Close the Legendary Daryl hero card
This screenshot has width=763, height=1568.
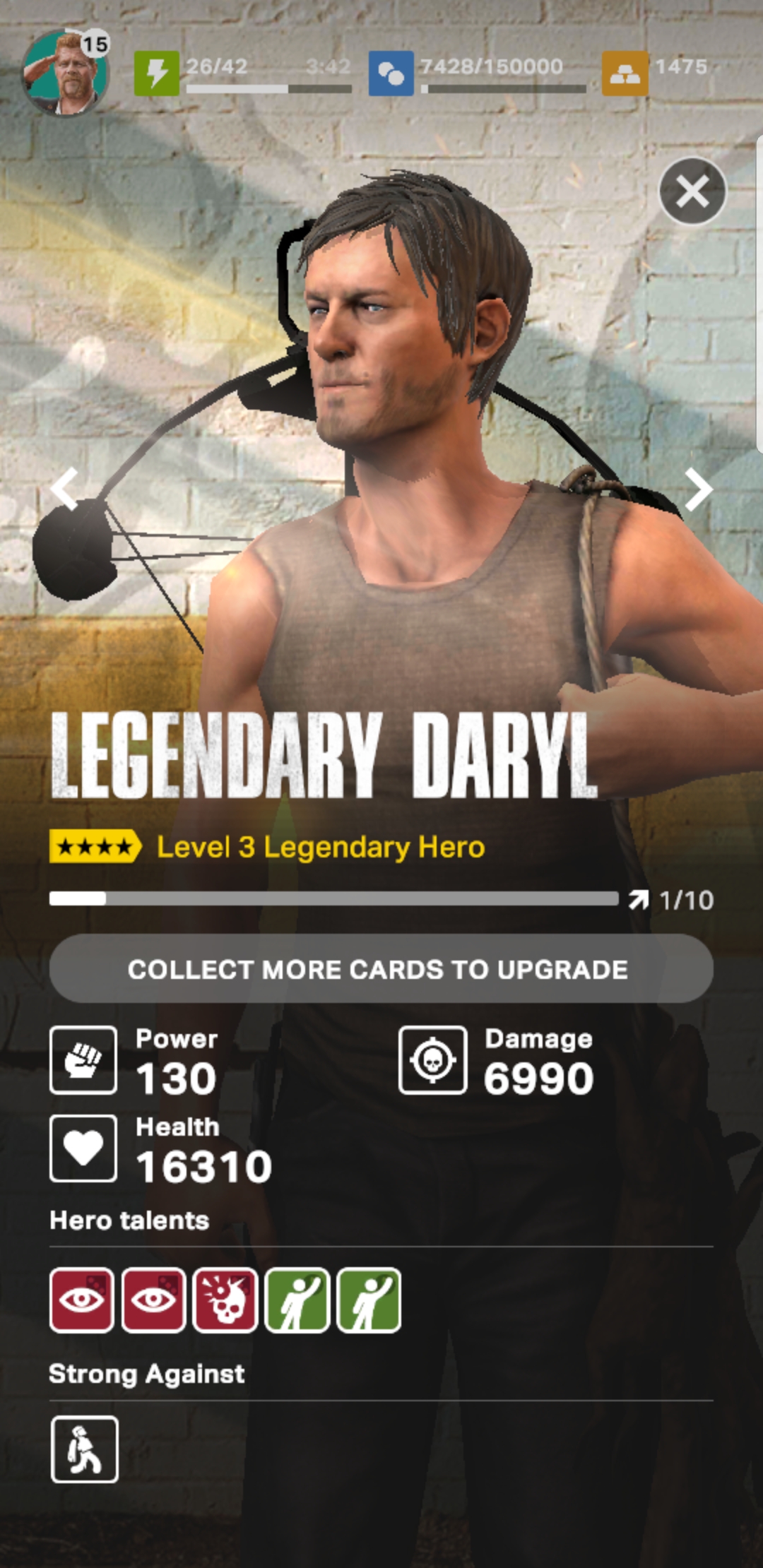[692, 191]
